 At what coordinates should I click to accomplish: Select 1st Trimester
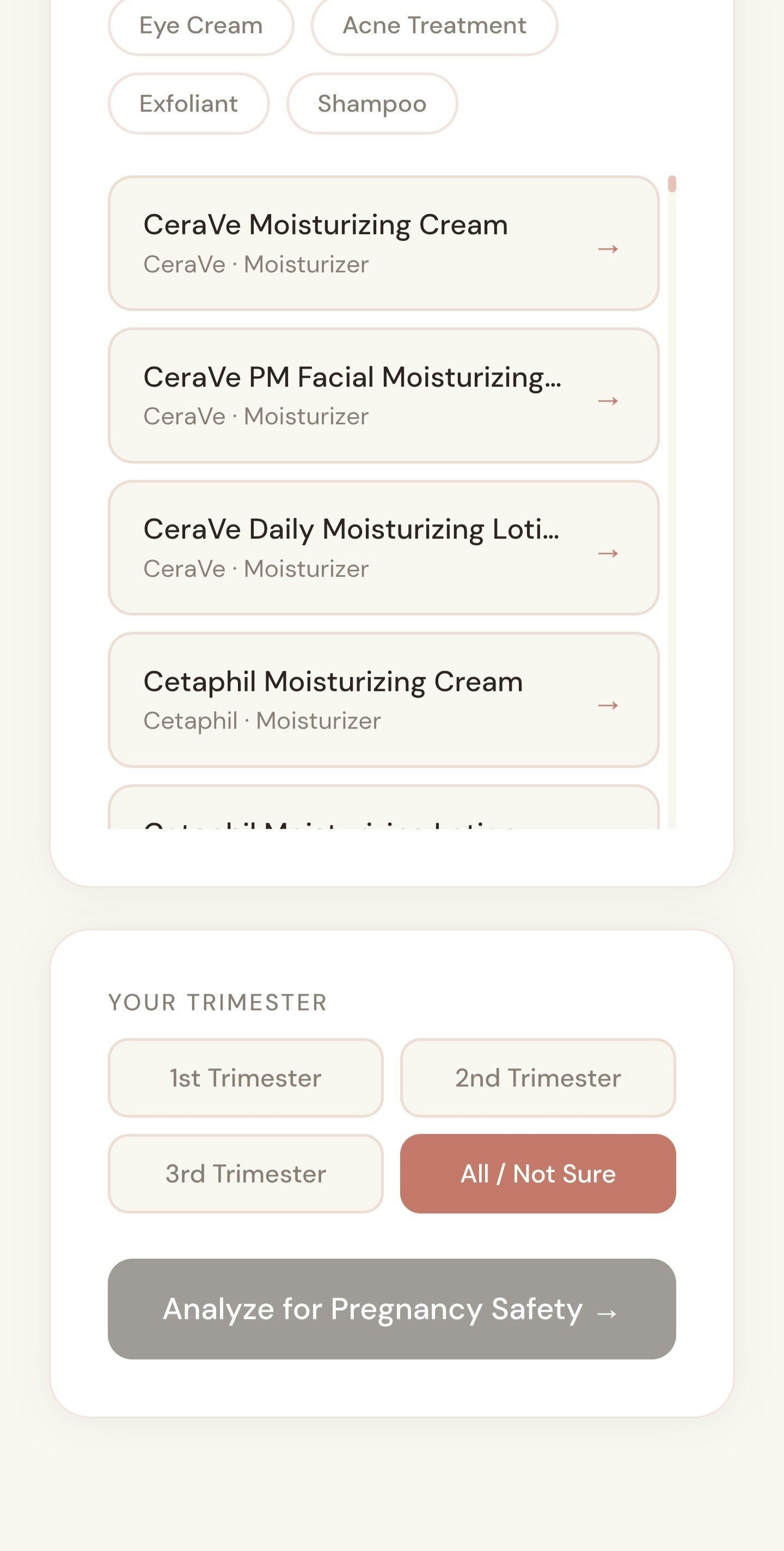(x=245, y=1078)
